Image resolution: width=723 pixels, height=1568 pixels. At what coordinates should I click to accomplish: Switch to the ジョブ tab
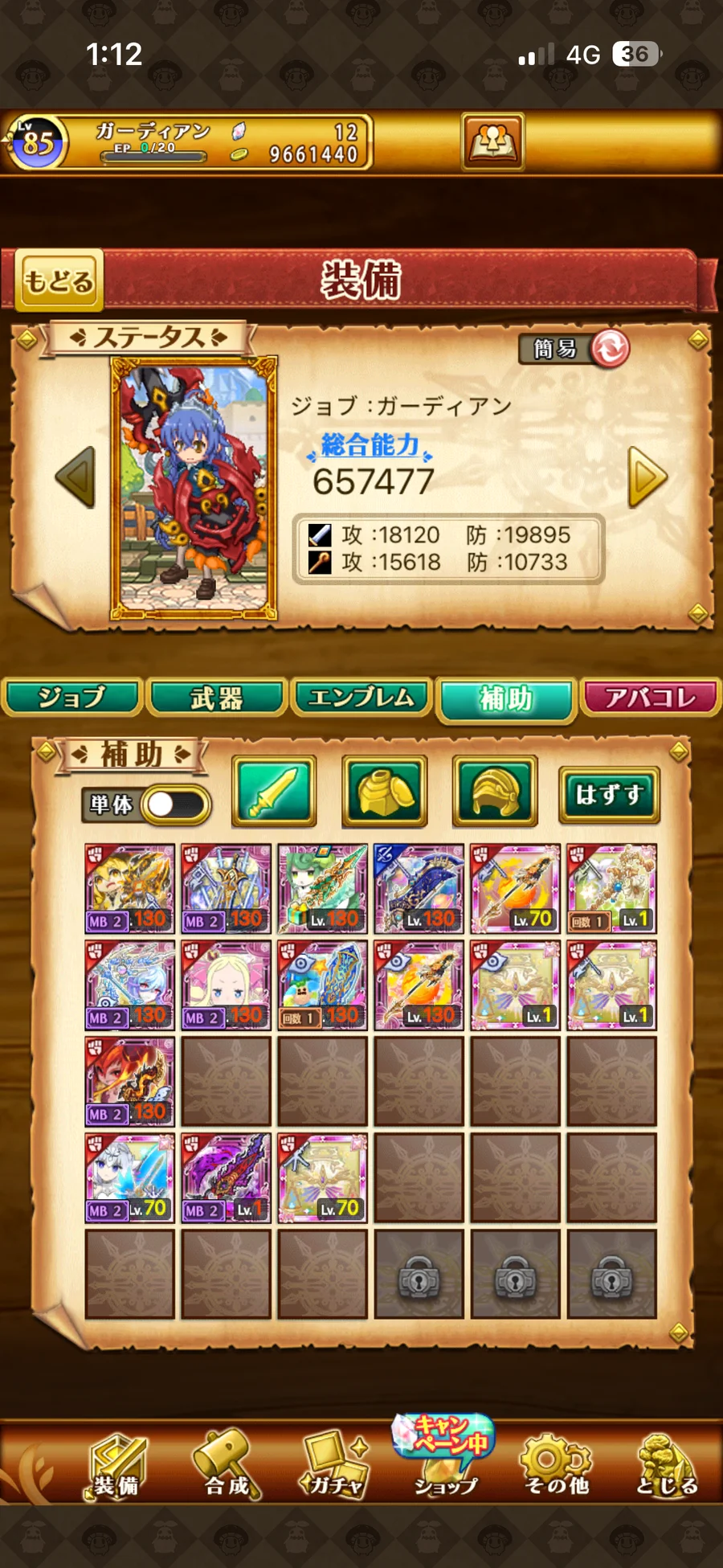coord(72,698)
